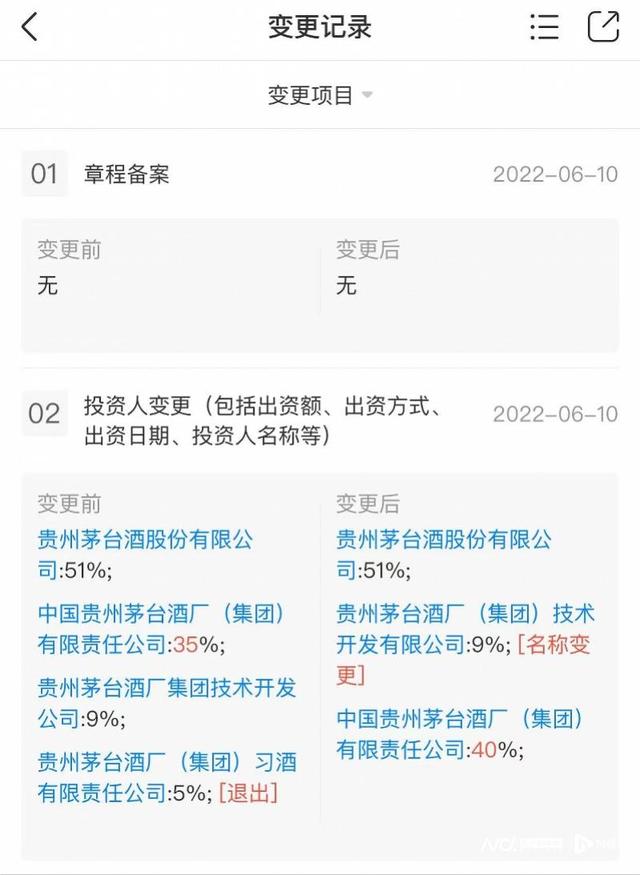This screenshot has width=640, height=875.
Task: Open 贵州茅台酒股份有限公司 under 变更前
Action: [x=145, y=541]
